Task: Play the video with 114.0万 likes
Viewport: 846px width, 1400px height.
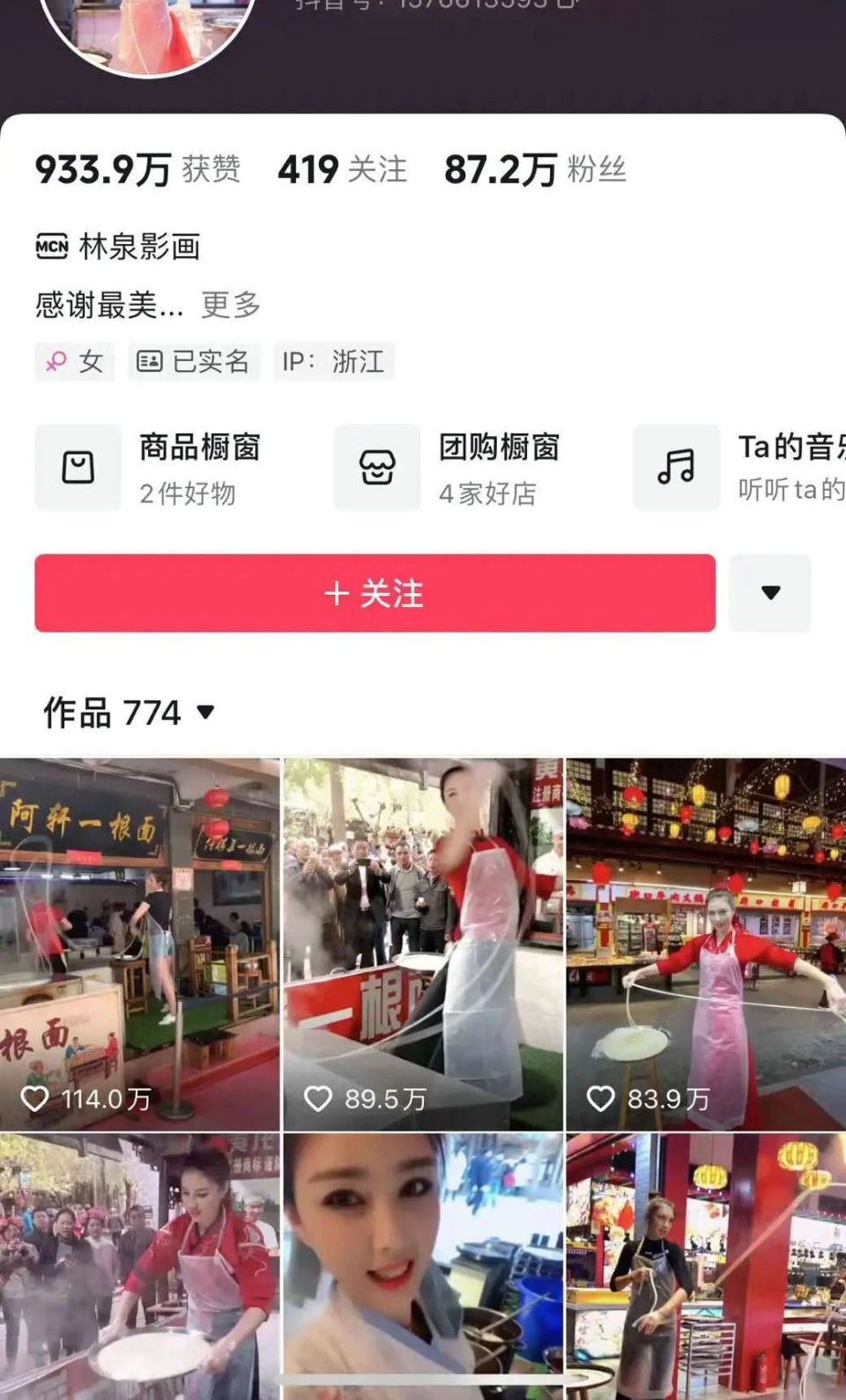Action: [x=139, y=944]
